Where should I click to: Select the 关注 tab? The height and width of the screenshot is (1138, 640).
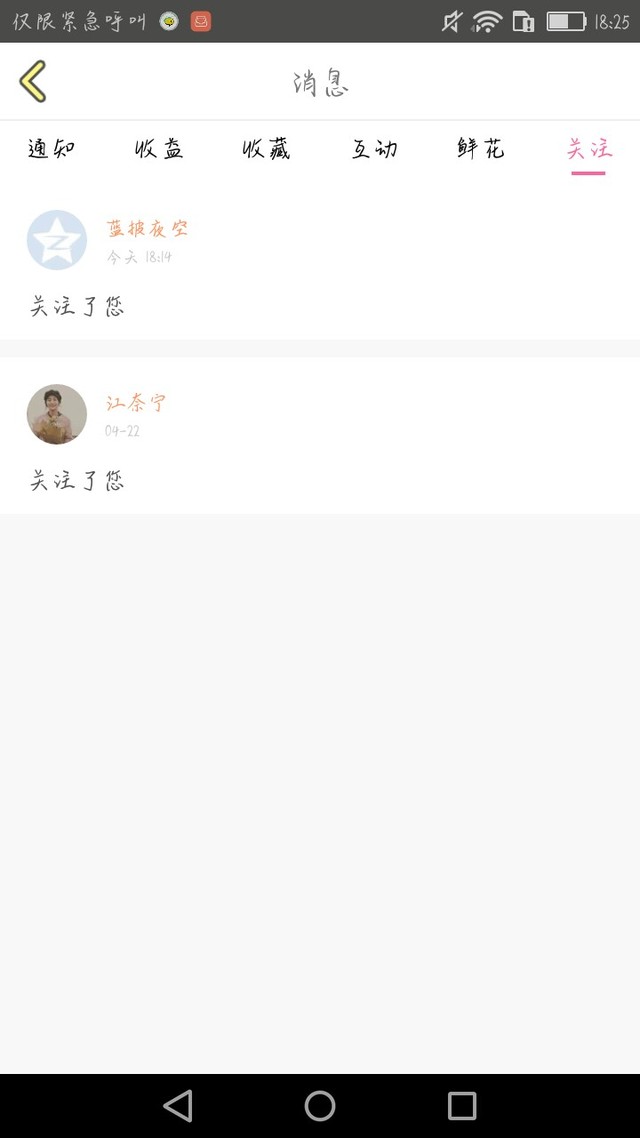[x=588, y=150]
